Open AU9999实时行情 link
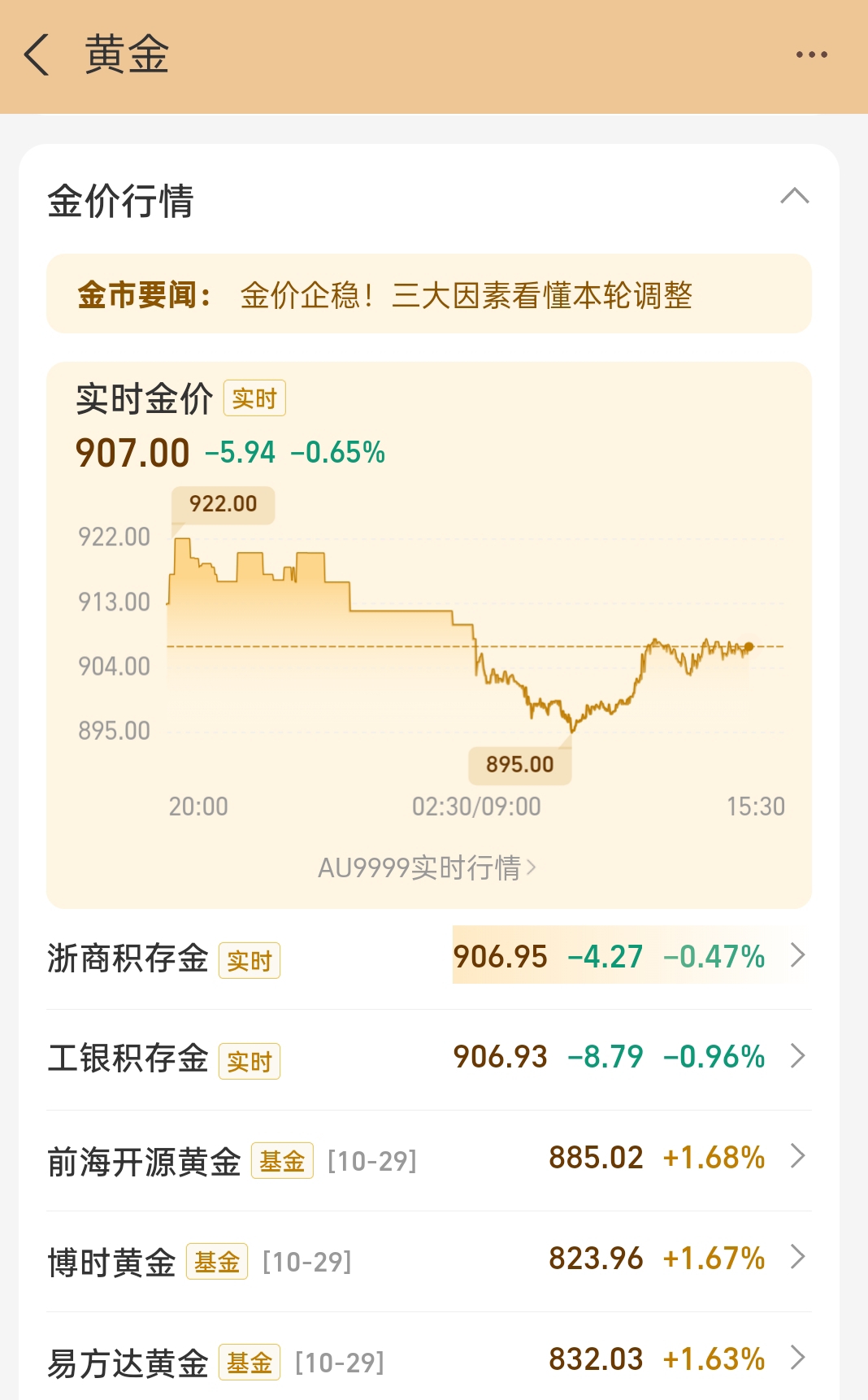This screenshot has height=1400, width=868. point(427,867)
